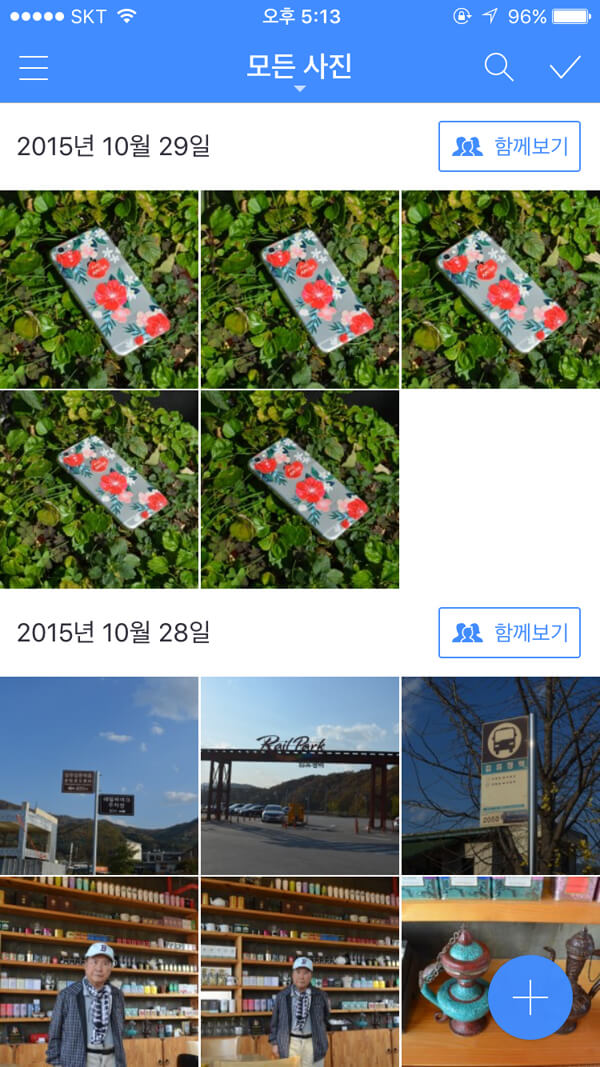Open the bus stop sign photo
The height and width of the screenshot is (1067, 600).
point(500,775)
